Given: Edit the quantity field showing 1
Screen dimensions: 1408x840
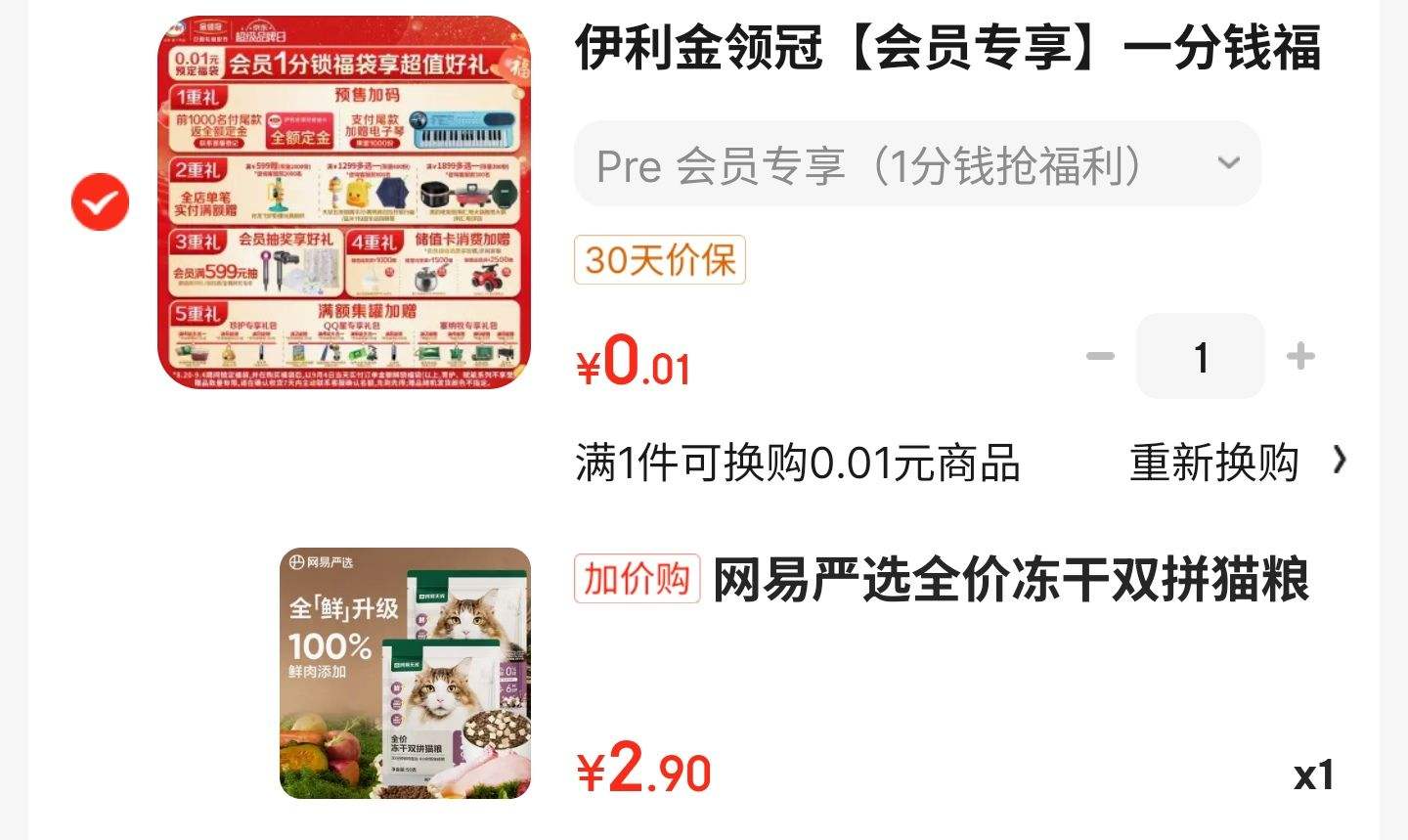Looking at the screenshot, I should tap(1200, 357).
